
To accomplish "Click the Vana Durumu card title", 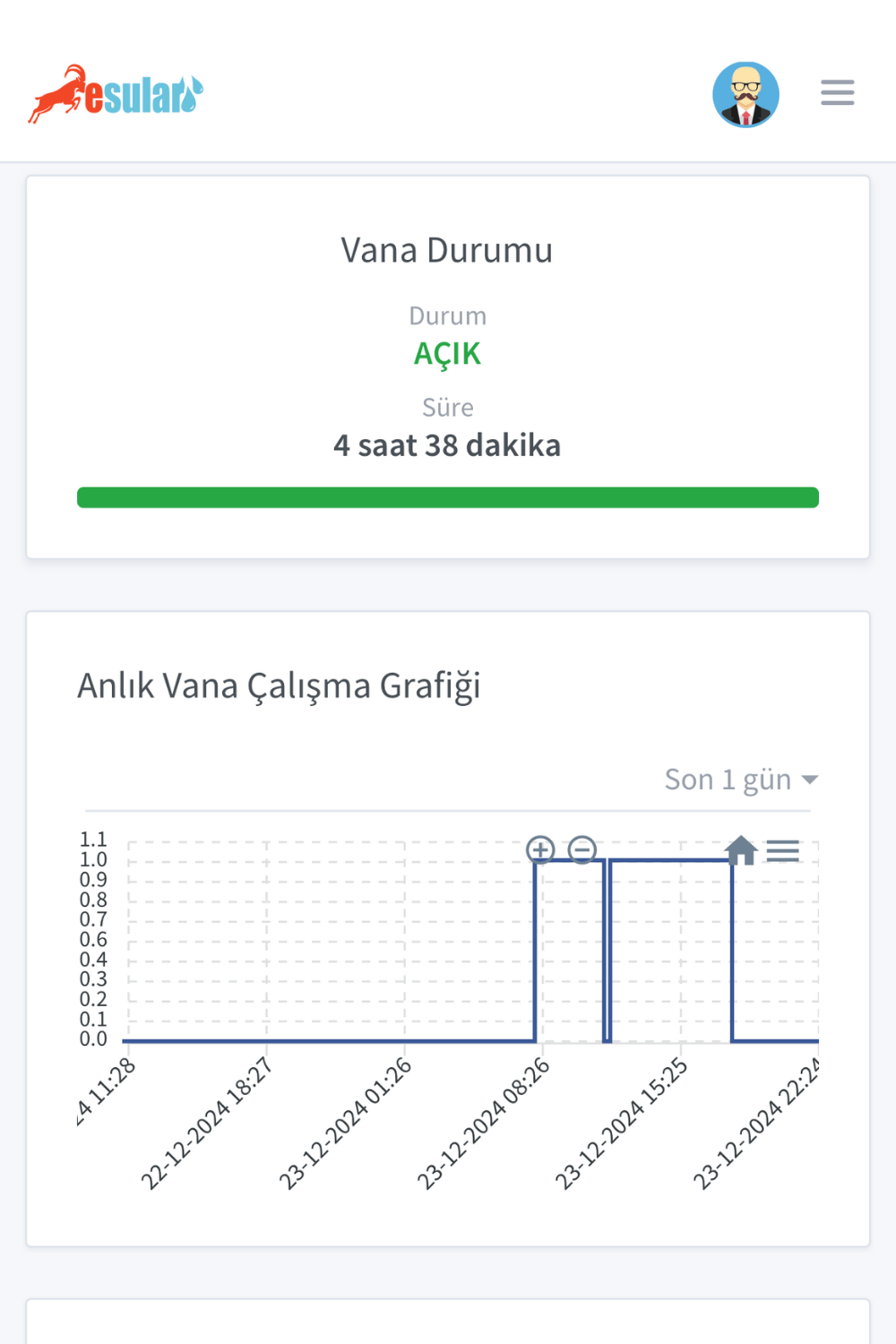I will tap(448, 251).
